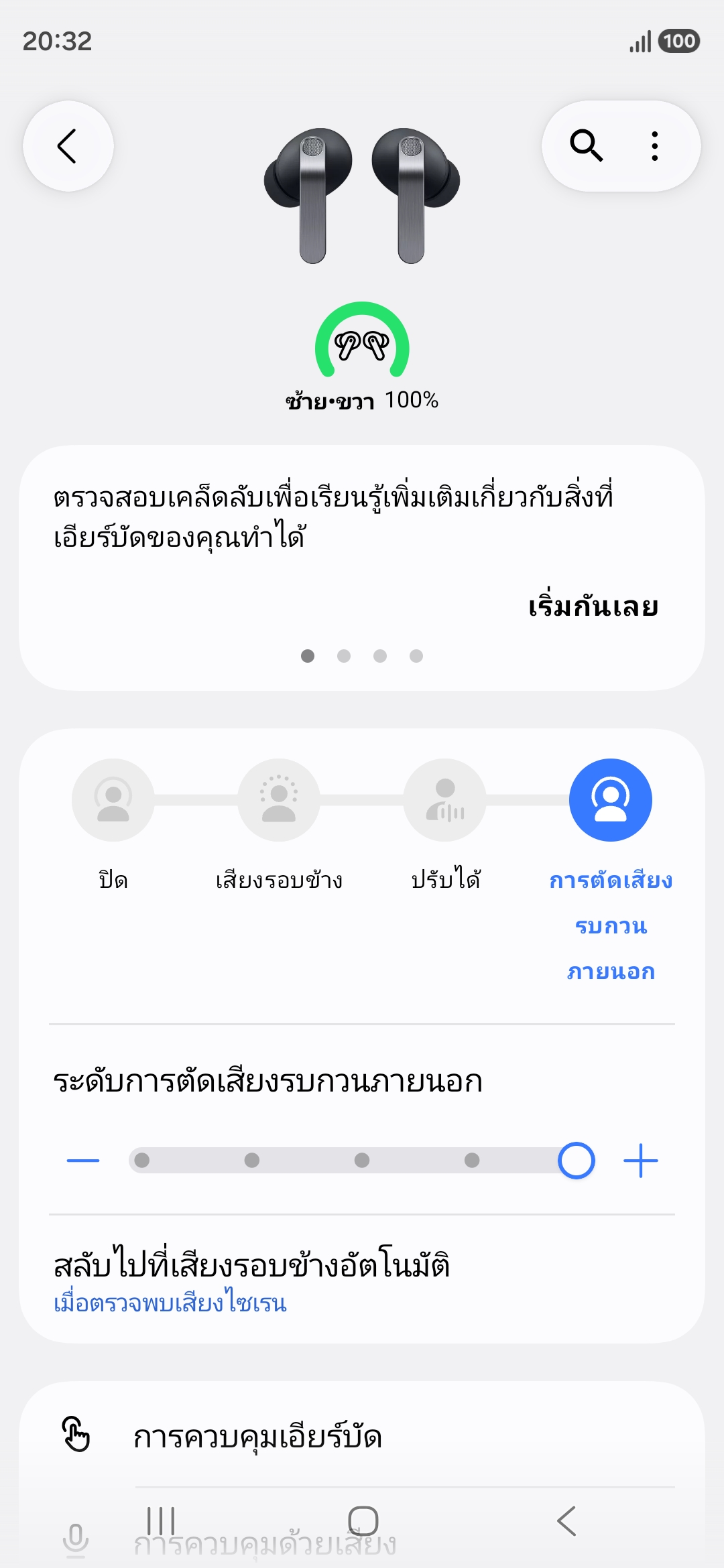Decrease noise cancelling level with minus

pos(83,1161)
